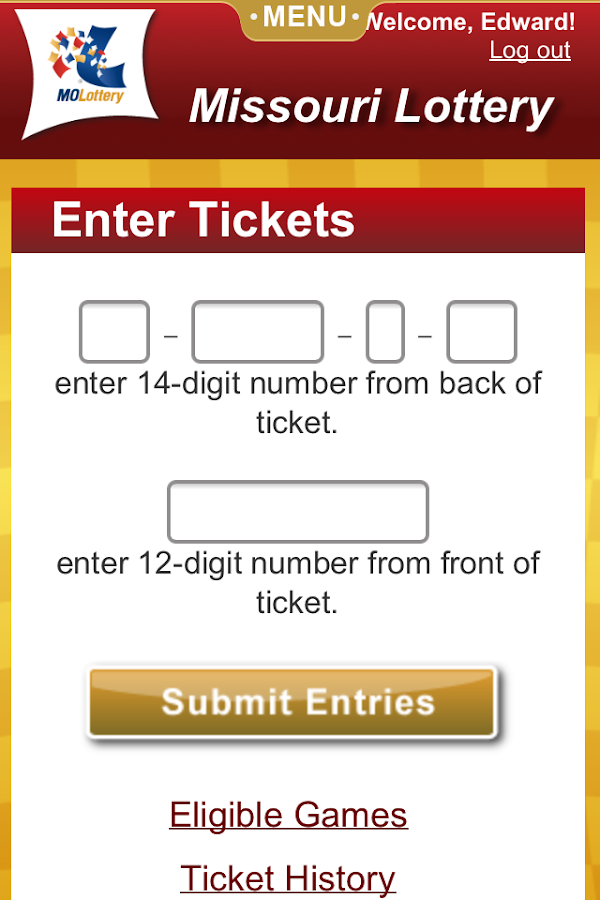Screen dimensions: 600x900
Task: View Ticket History
Action: tap(288, 878)
